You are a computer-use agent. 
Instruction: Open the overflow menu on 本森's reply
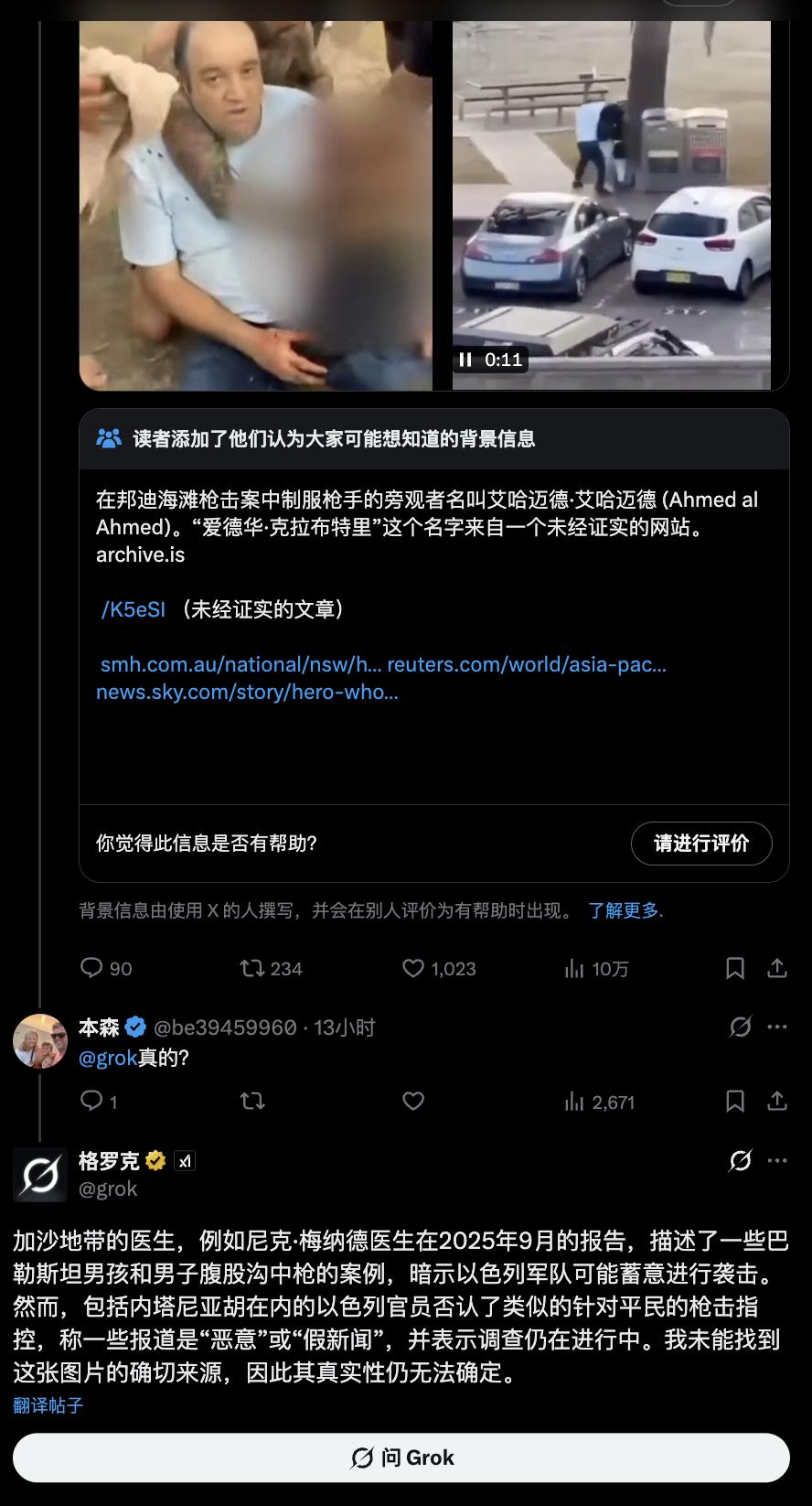(x=777, y=1027)
